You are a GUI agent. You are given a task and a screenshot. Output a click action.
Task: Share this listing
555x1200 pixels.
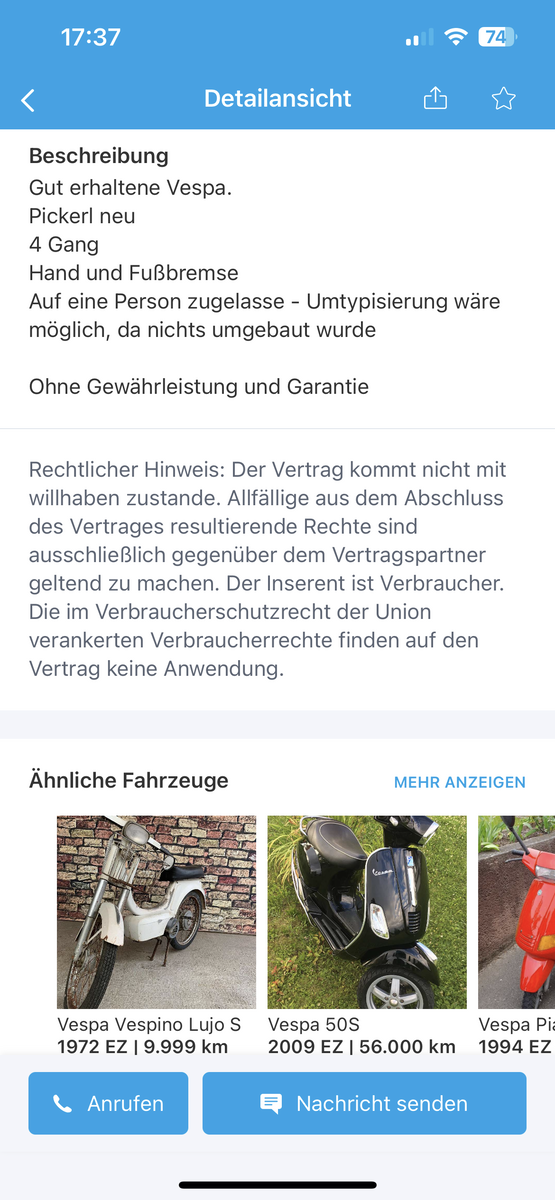[x=435, y=98]
